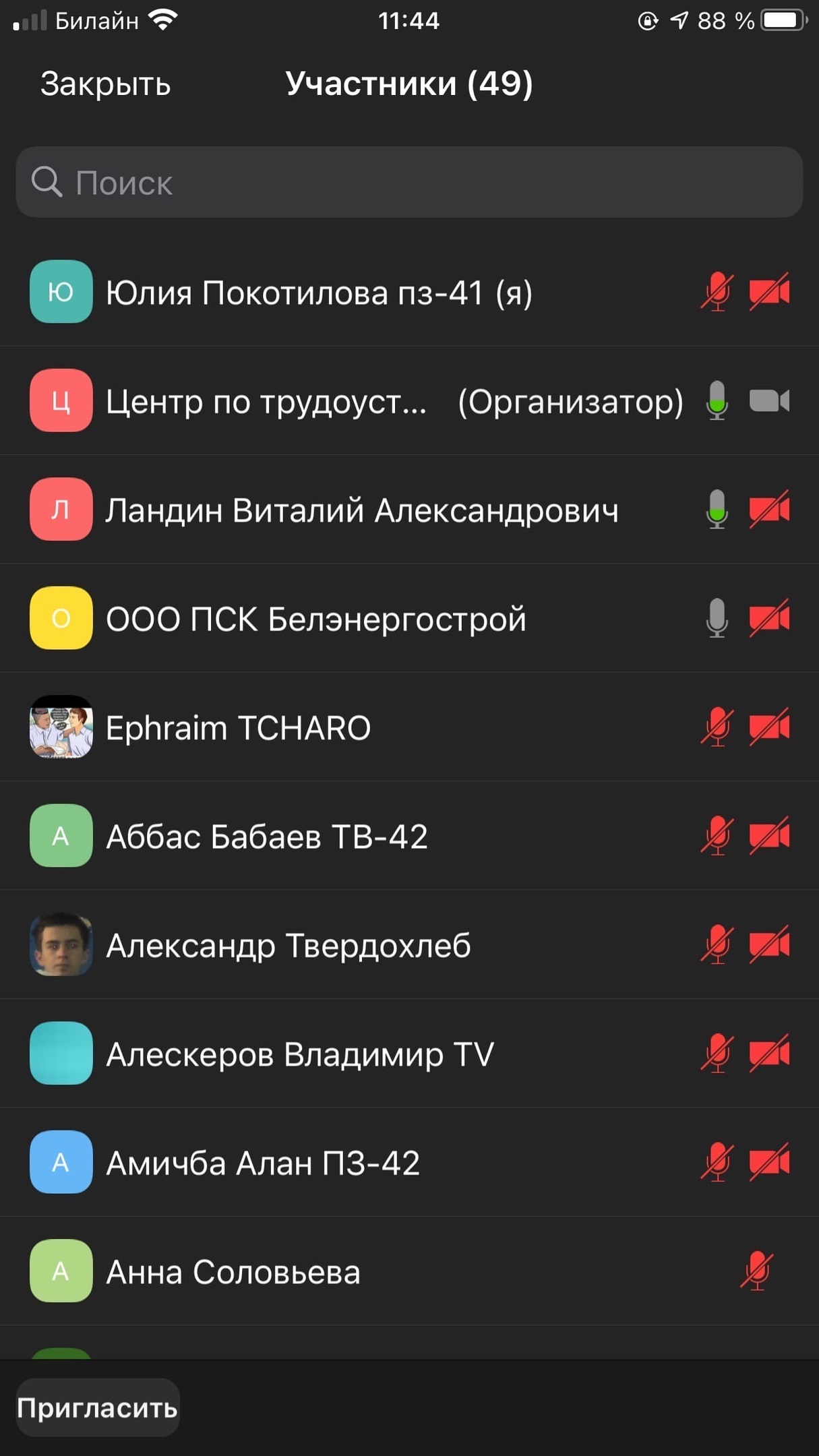Select Ландин Виталий Александрович in the list
The height and width of the screenshot is (1456, 819).
pyautogui.click(x=409, y=510)
